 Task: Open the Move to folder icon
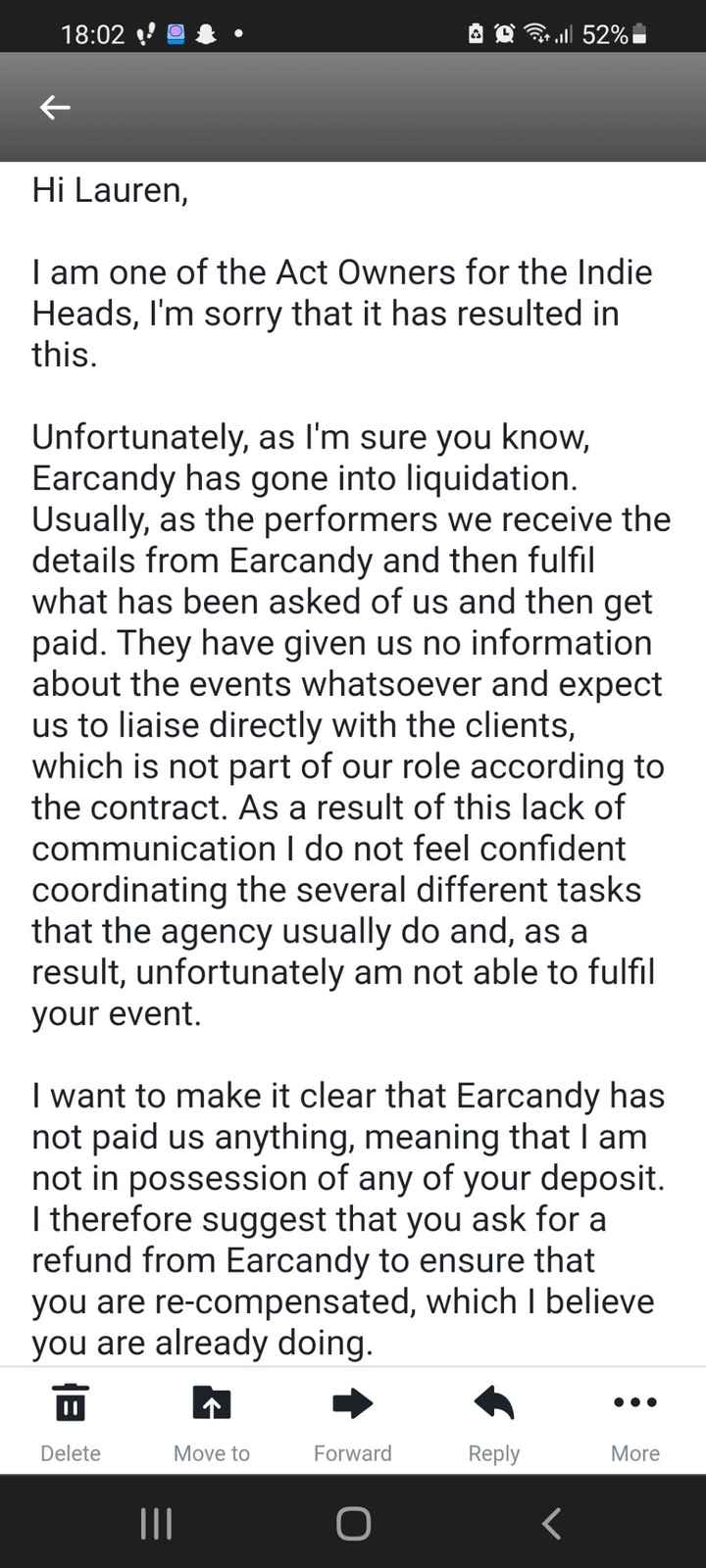(x=211, y=1402)
